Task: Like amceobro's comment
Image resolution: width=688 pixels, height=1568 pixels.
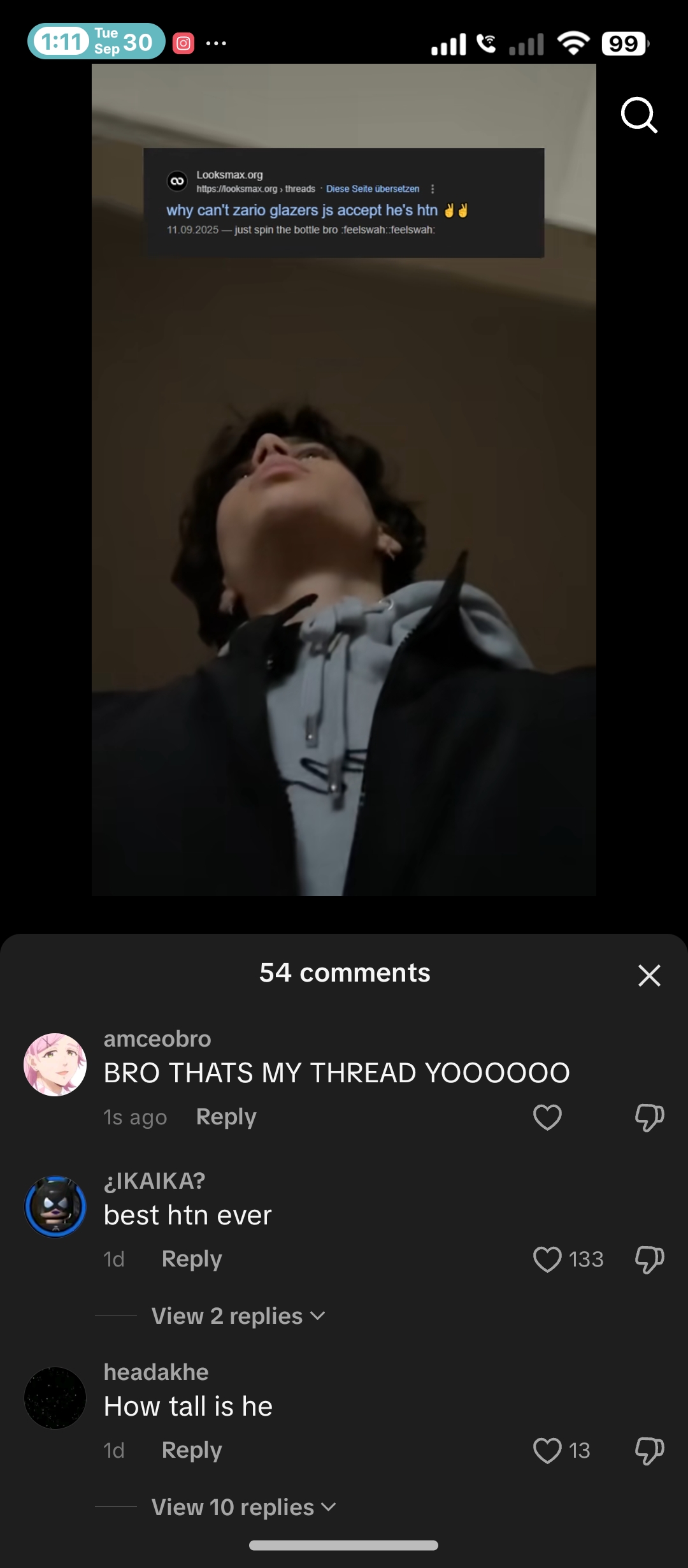Action: (x=547, y=1117)
